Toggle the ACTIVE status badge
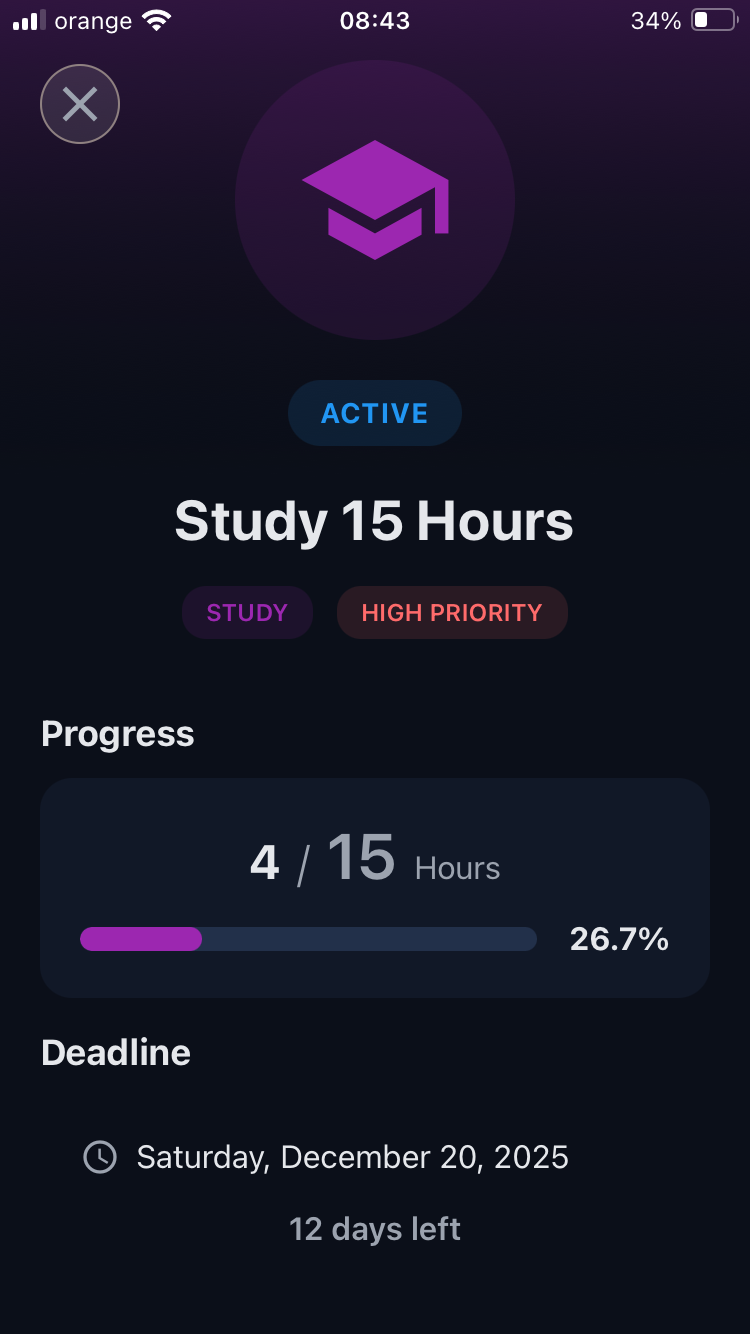Image resolution: width=750 pixels, height=1334 pixels. [375, 412]
